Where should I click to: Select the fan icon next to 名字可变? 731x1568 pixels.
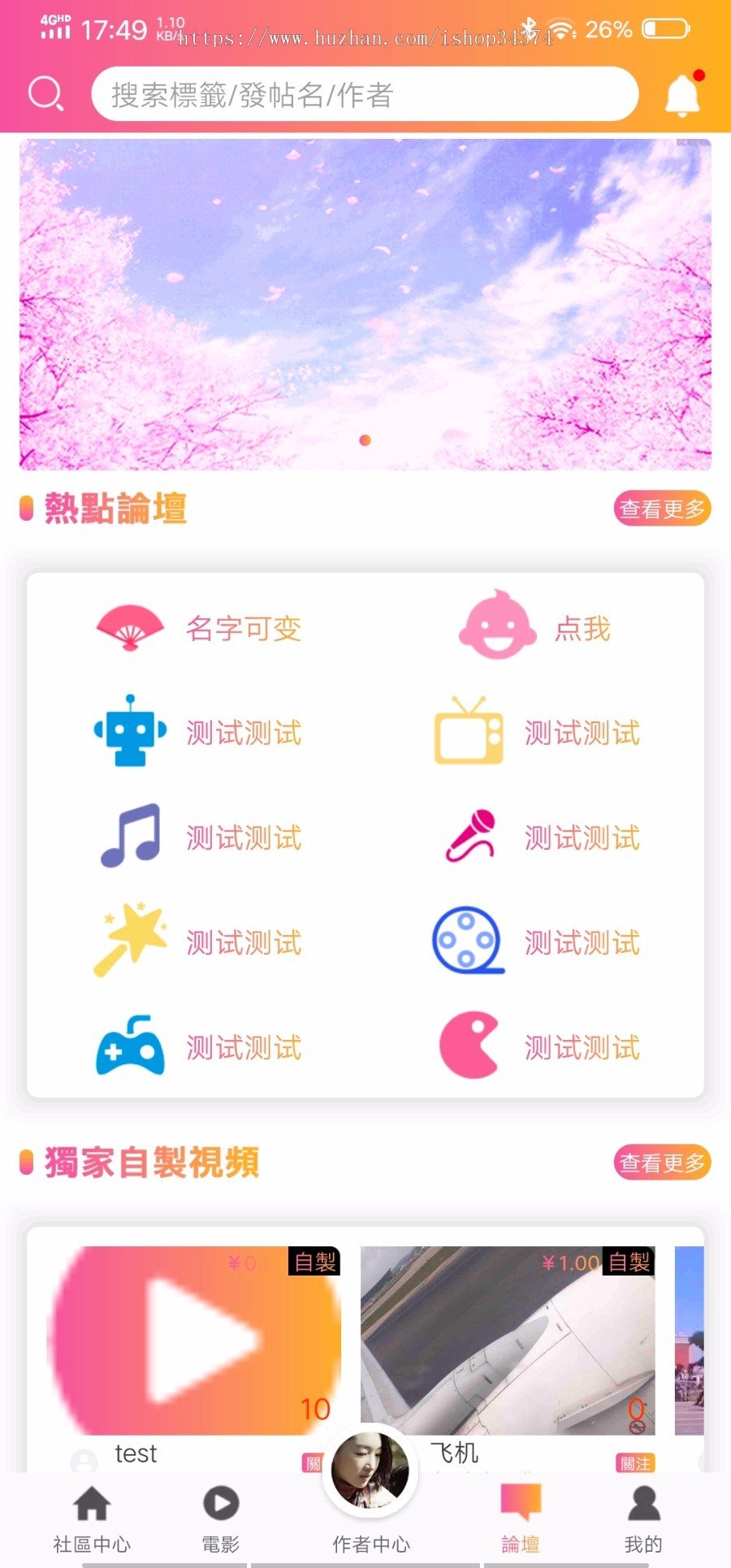(129, 627)
